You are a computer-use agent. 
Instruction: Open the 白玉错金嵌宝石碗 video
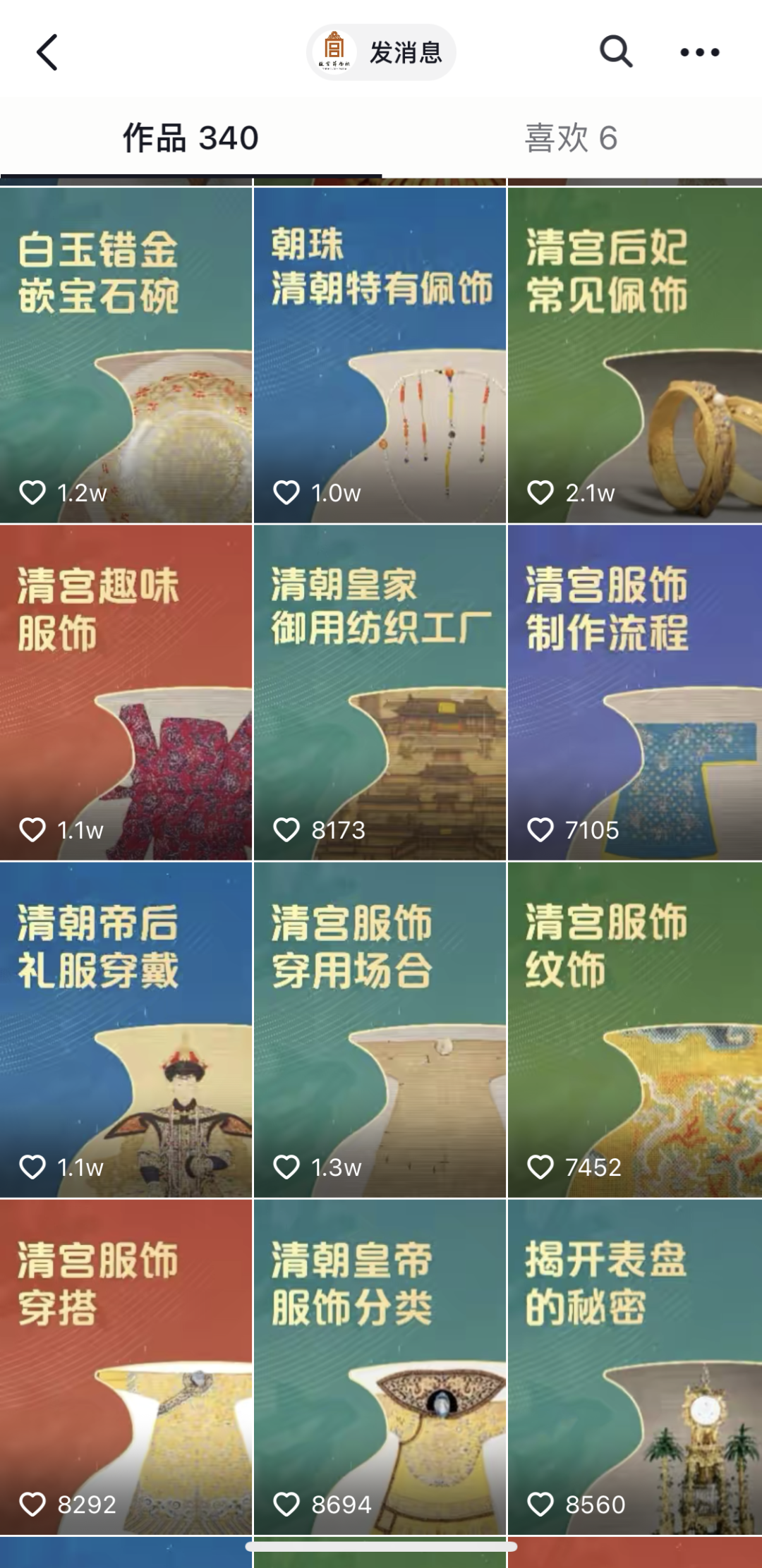click(x=126, y=355)
